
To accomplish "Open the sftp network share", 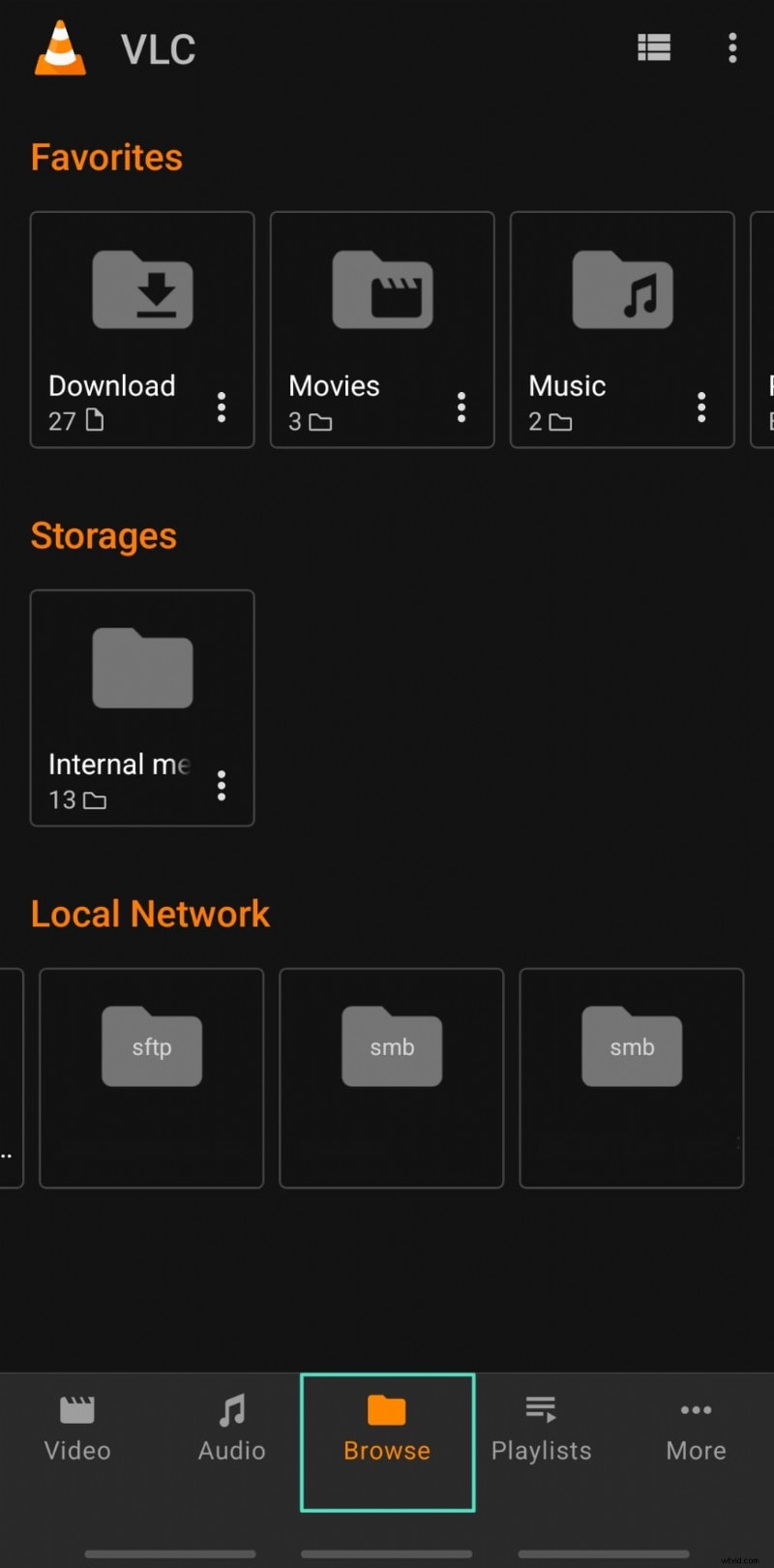I will [x=151, y=1047].
